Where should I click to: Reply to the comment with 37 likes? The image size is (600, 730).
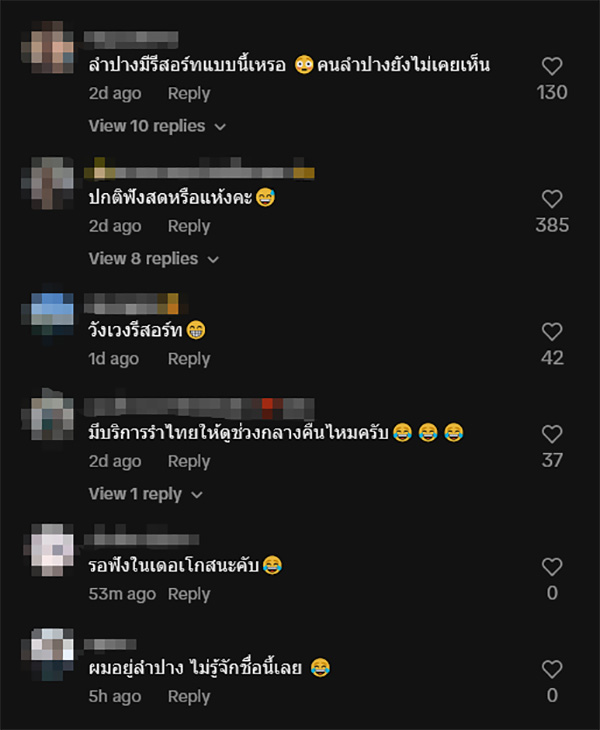pyautogui.click(x=188, y=461)
